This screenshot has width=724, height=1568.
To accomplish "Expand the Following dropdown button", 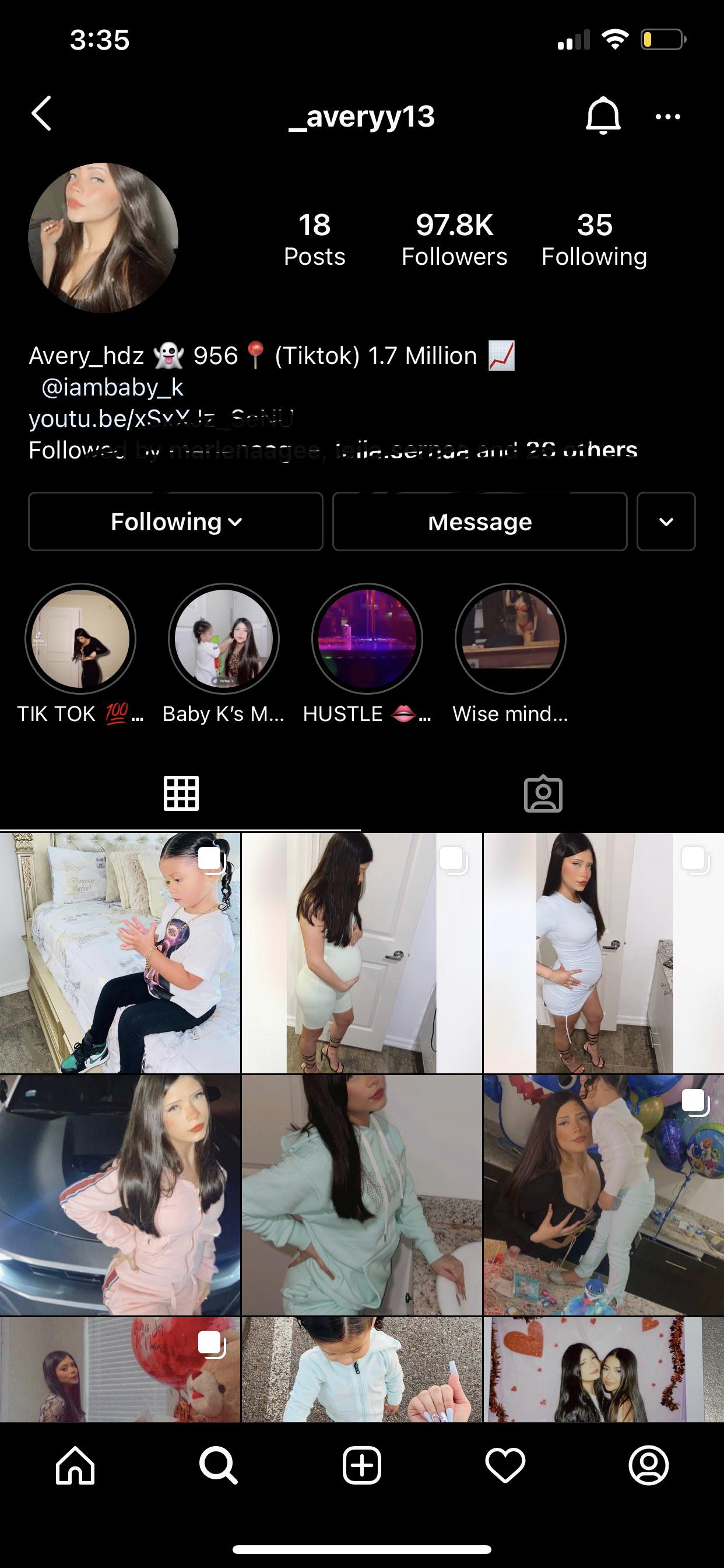I will [x=175, y=521].
